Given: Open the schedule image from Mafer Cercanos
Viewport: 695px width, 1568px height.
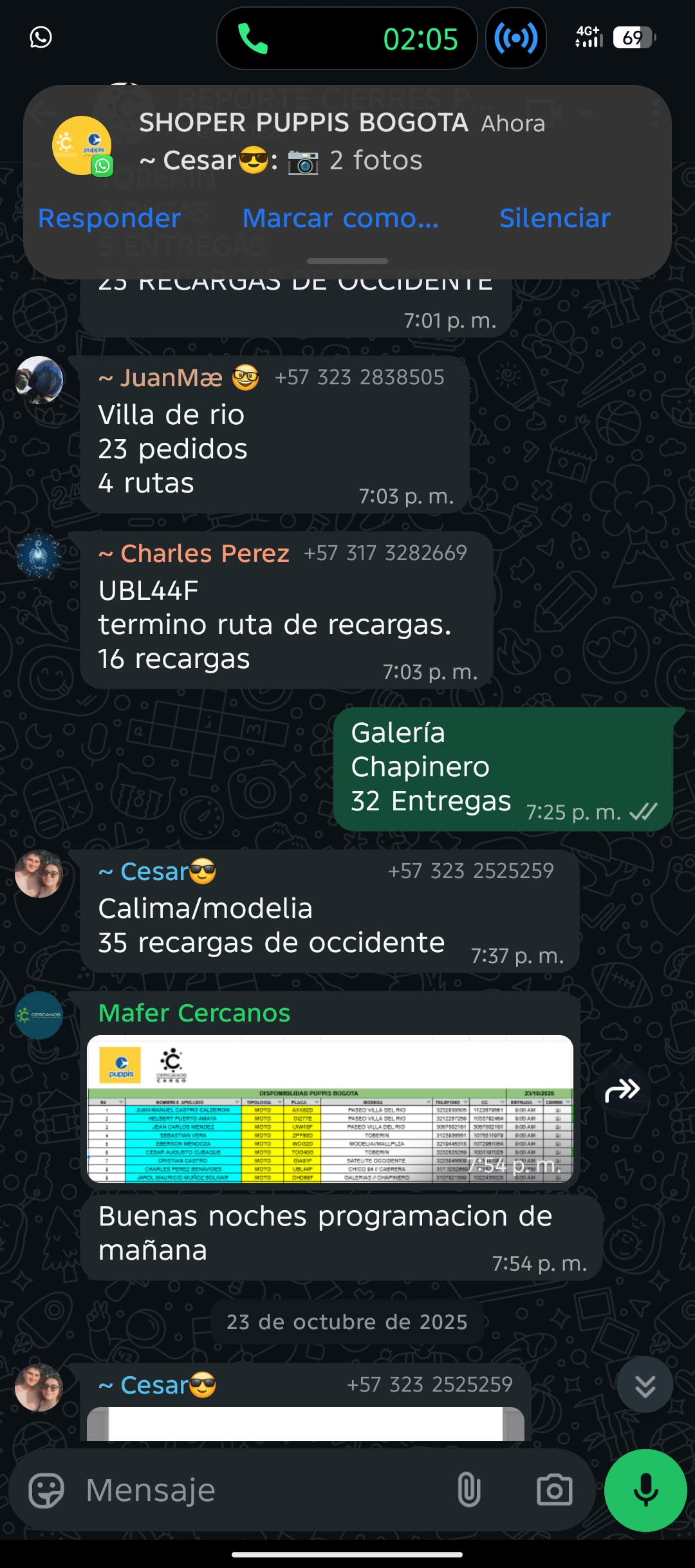Looking at the screenshot, I should pos(329,1108).
